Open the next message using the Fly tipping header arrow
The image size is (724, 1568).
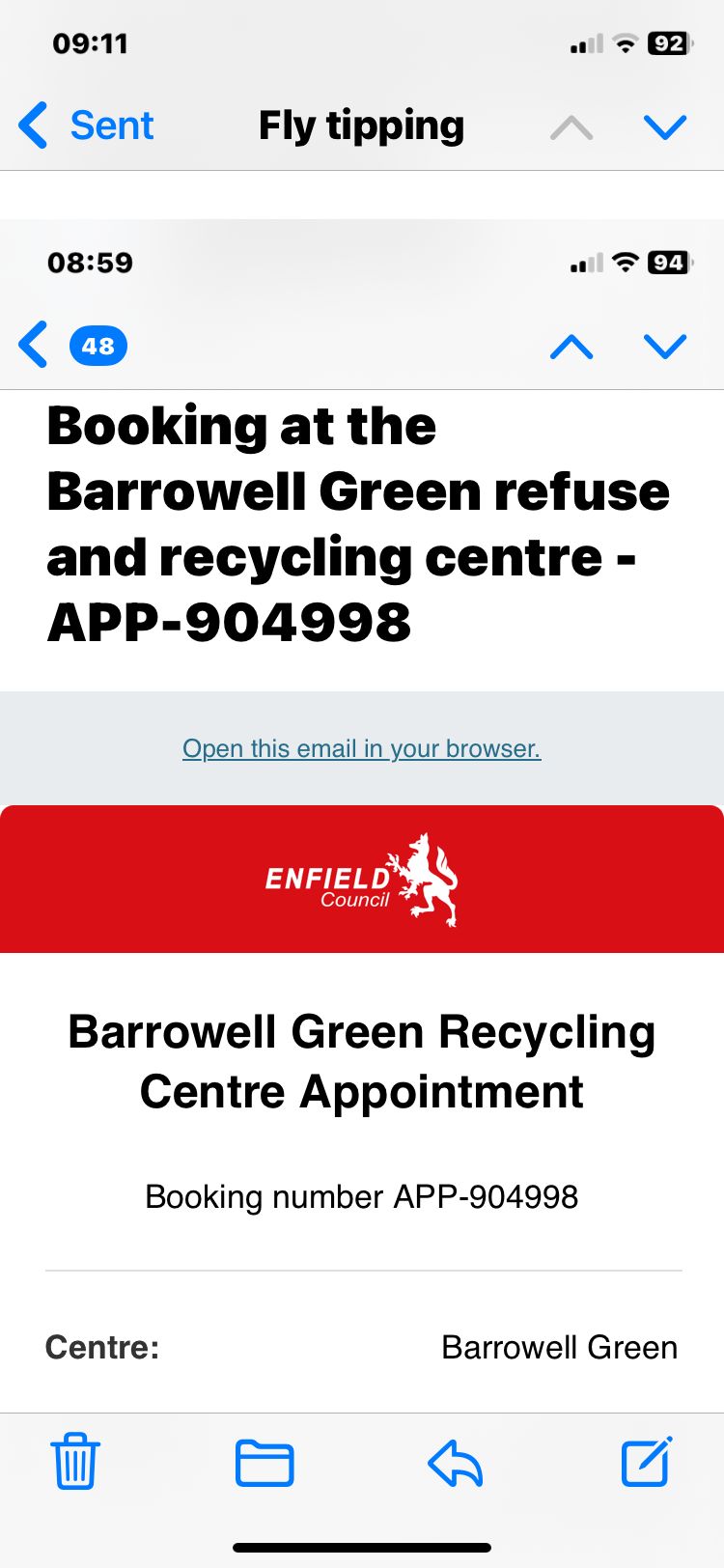coord(665,126)
